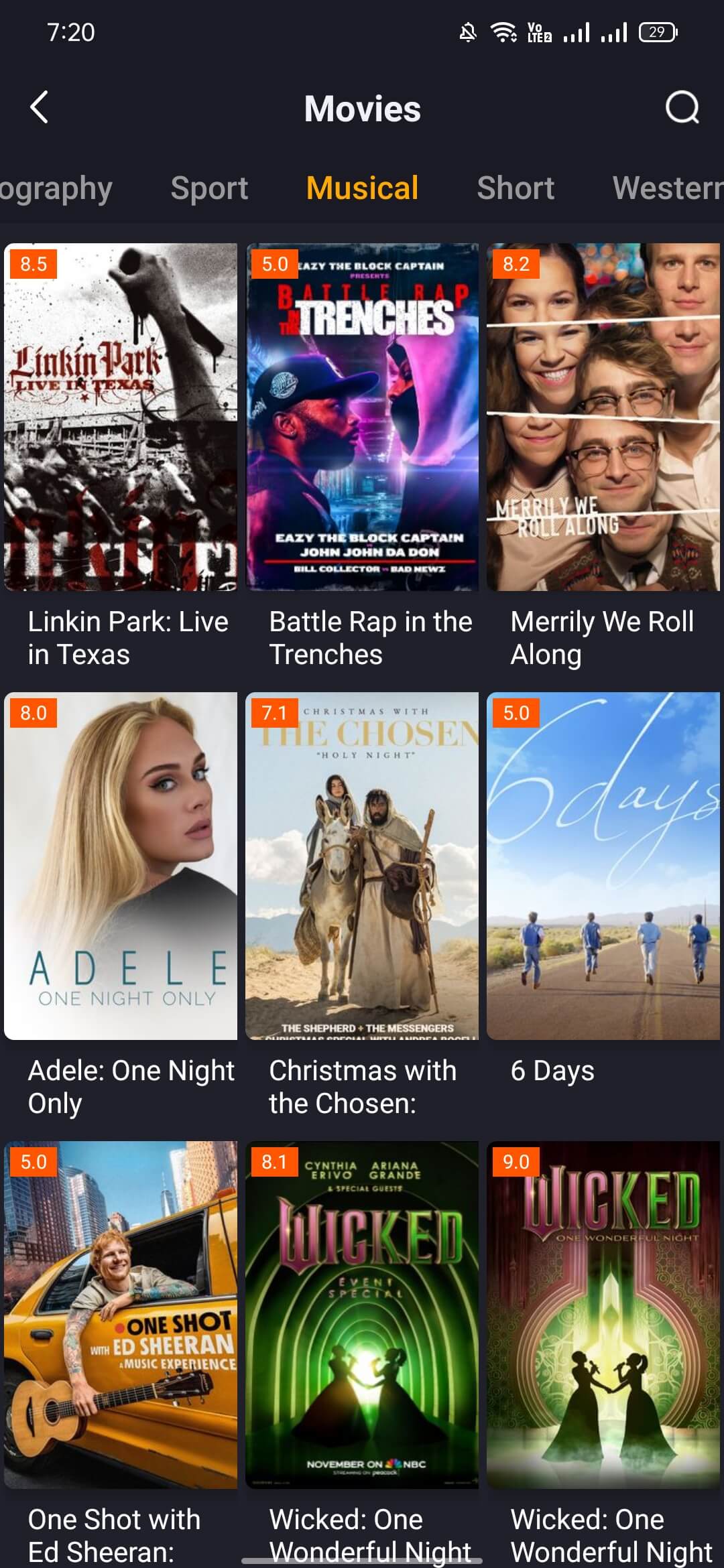Screen dimensions: 724x1568
Task: Open Linkin Park: Live in Texas
Action: [121, 417]
